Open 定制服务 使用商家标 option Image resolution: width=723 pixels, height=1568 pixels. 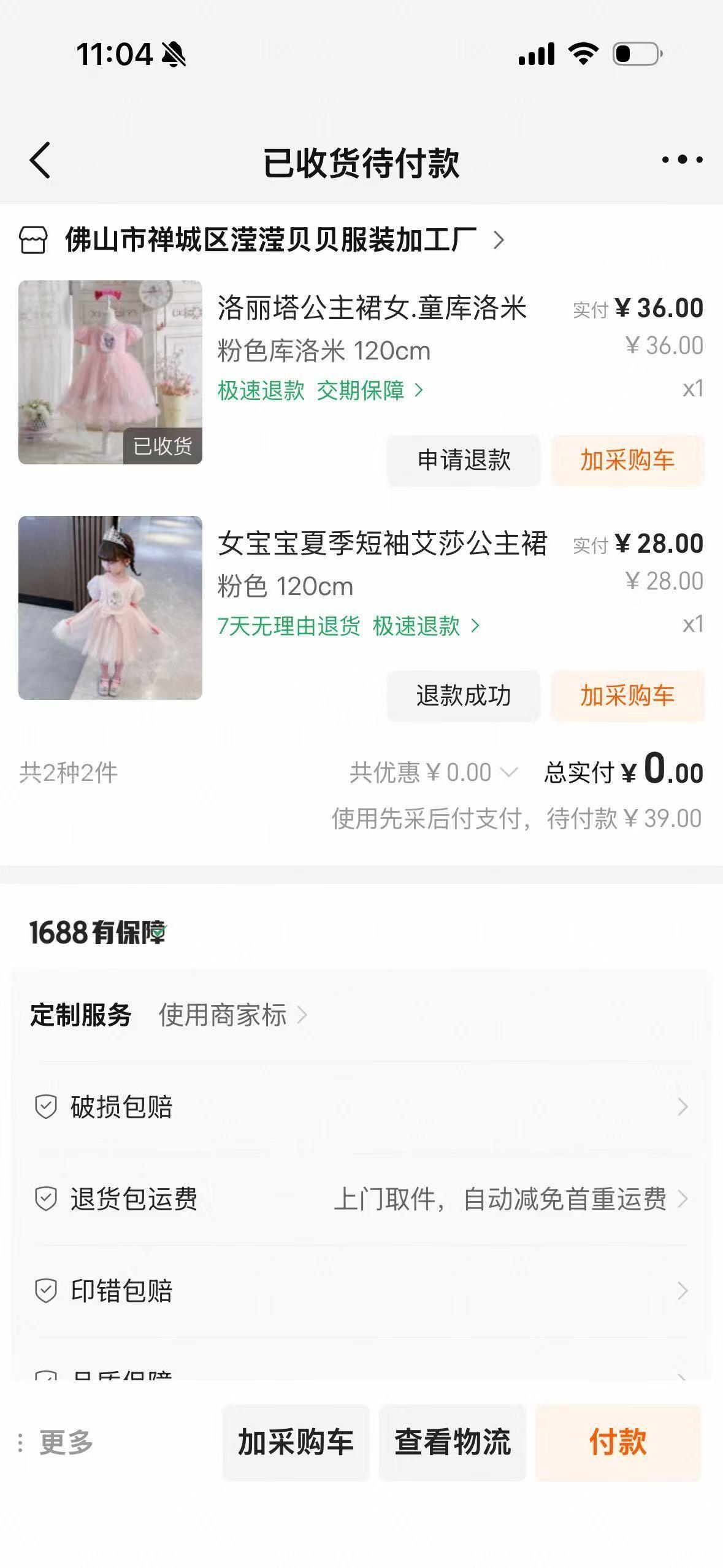pyautogui.click(x=233, y=1015)
